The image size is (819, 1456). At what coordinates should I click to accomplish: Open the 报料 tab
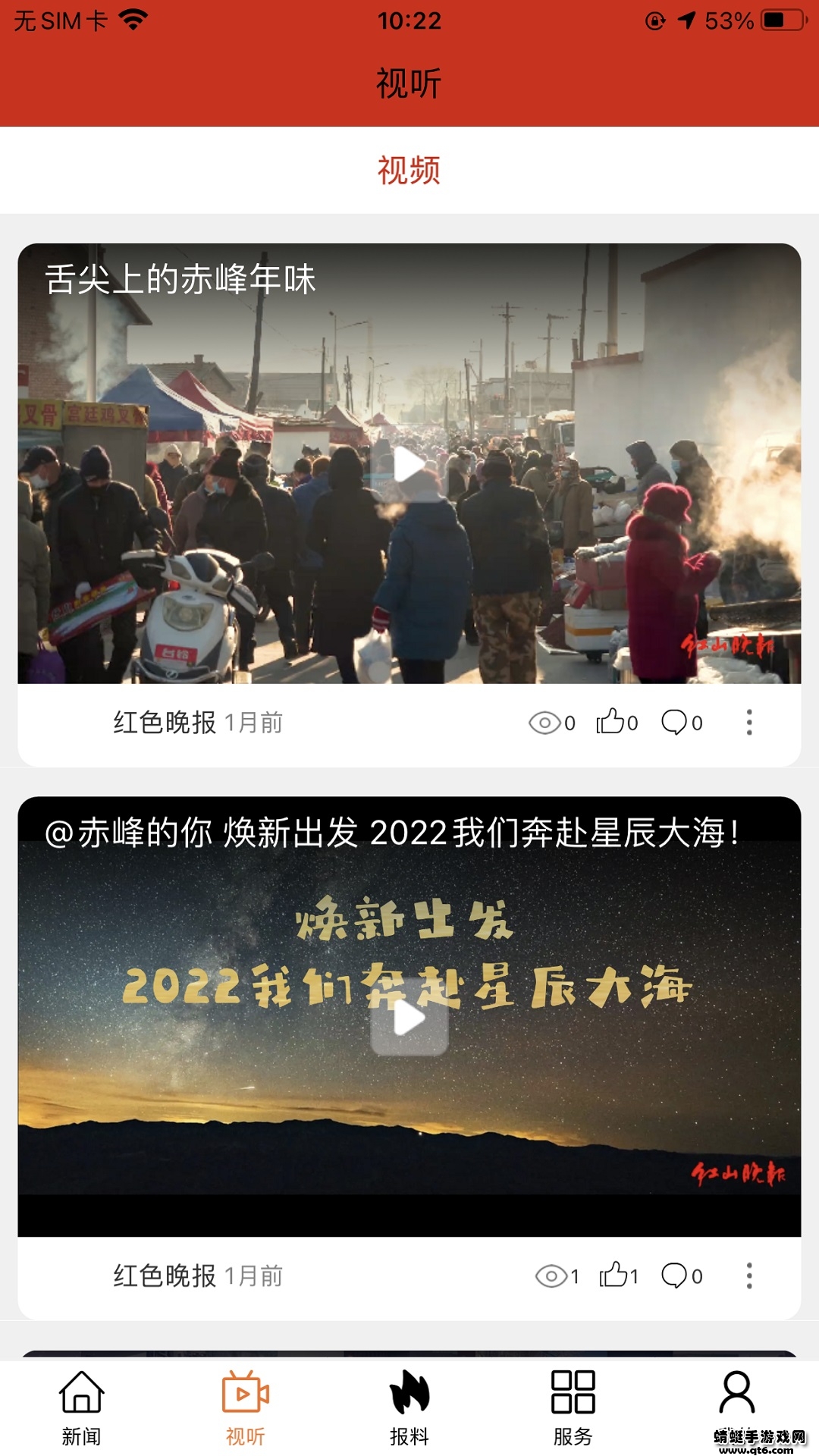[409, 1407]
